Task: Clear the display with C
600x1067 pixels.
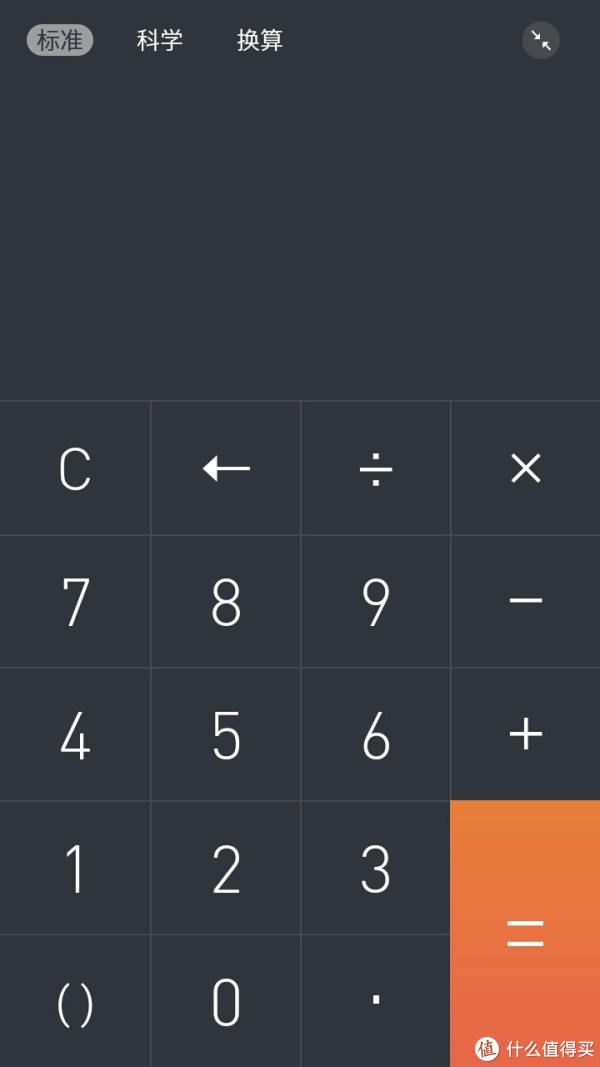Action: coord(75,468)
